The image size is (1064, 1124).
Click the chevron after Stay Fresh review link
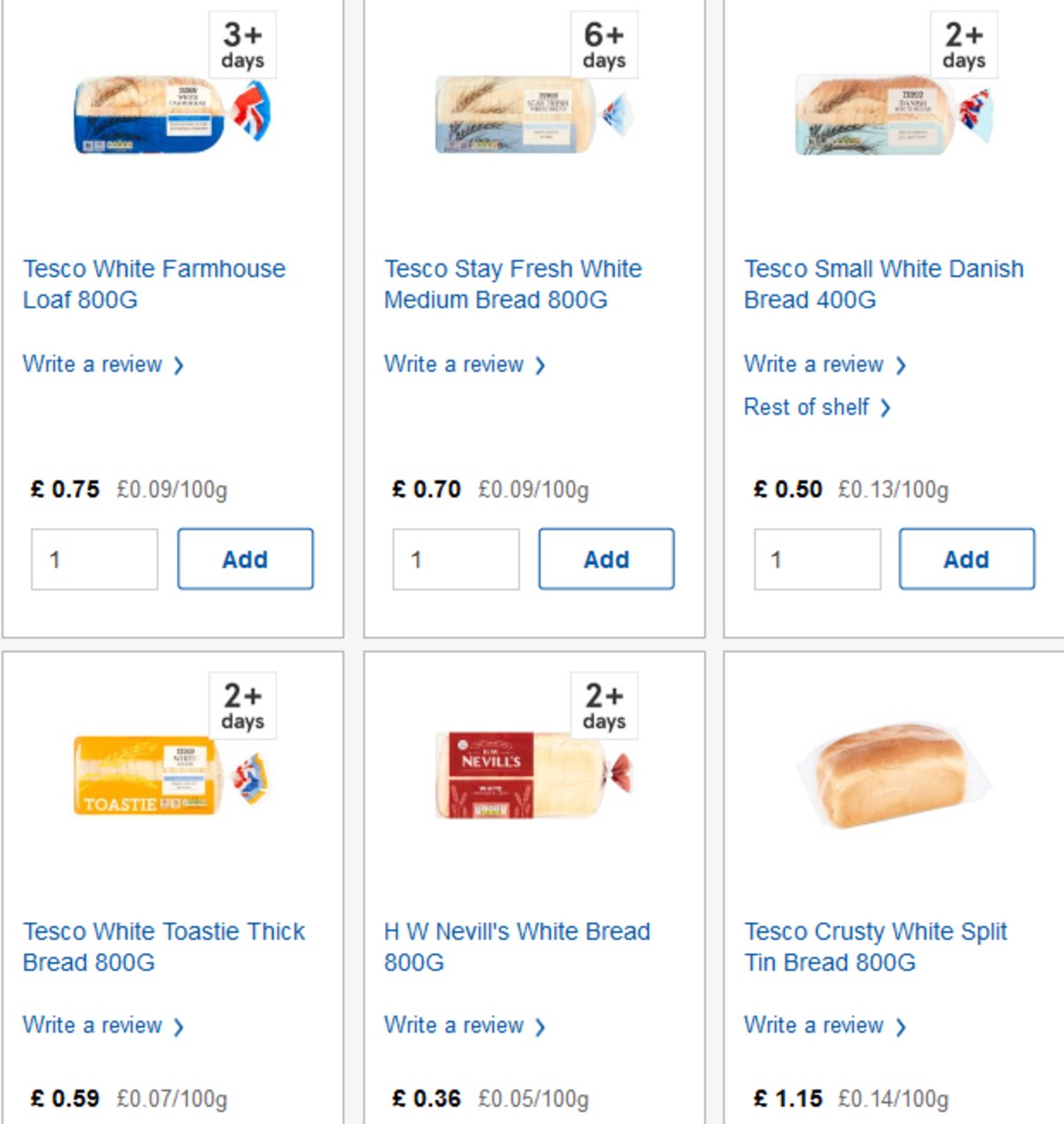click(x=542, y=365)
